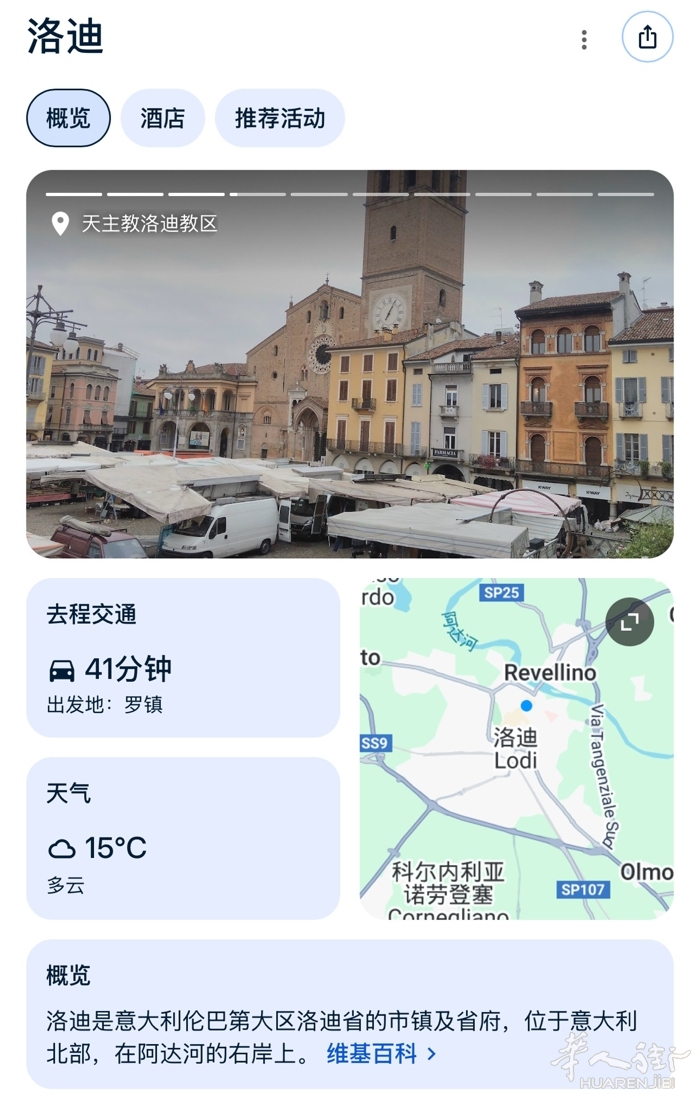
Task: Open the three-dot overflow menu
Action: pyautogui.click(x=584, y=39)
